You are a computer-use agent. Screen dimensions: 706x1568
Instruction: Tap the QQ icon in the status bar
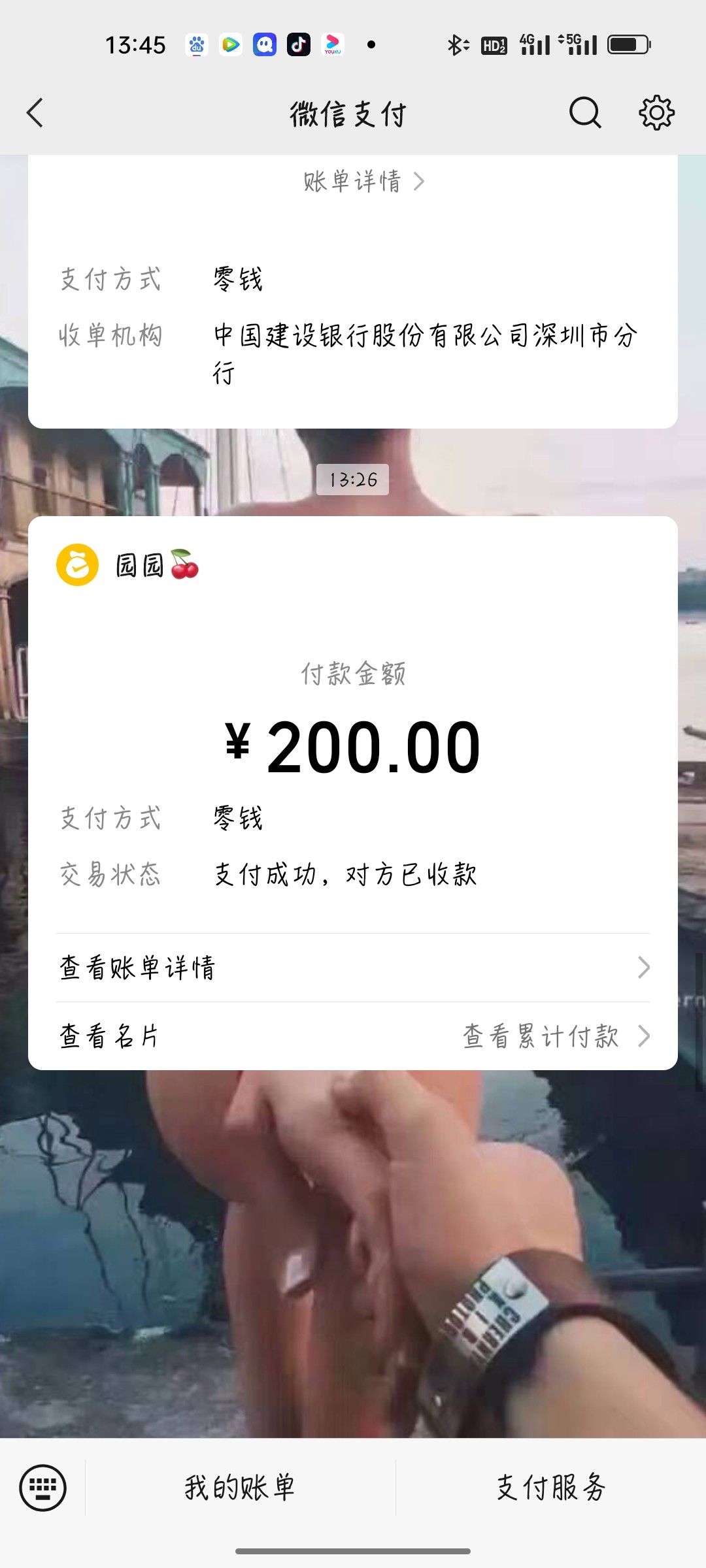[x=265, y=44]
